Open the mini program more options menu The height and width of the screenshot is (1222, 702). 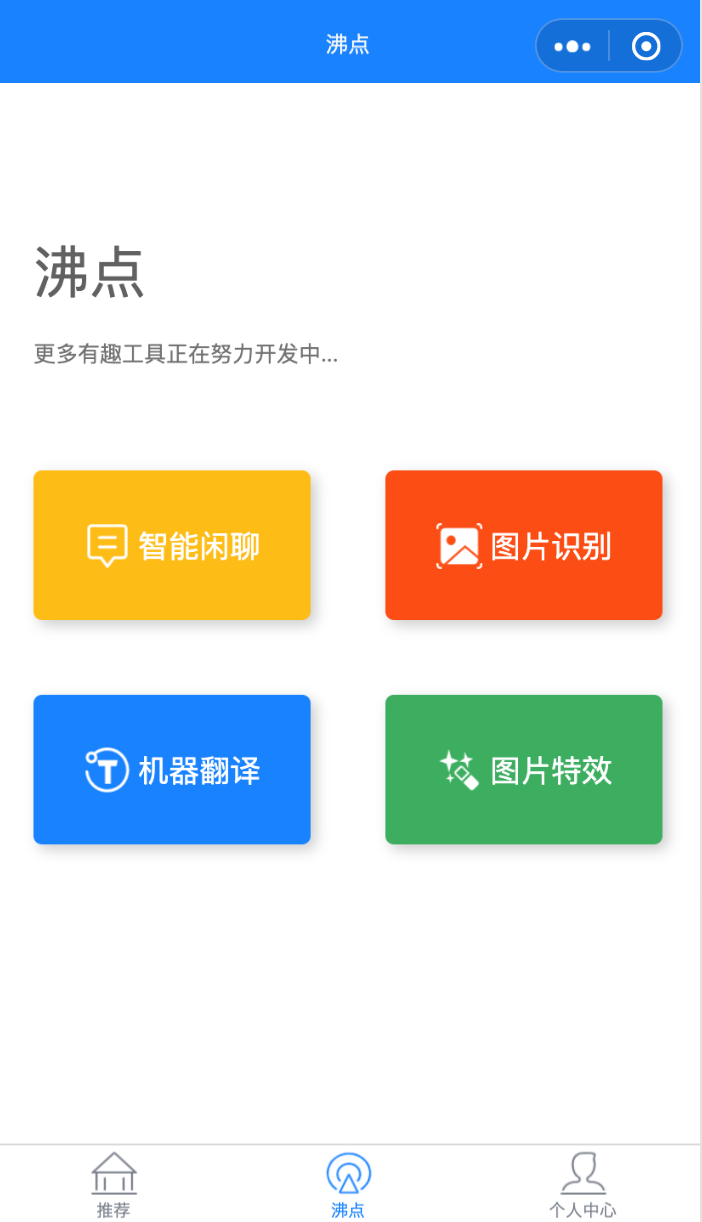tap(572, 46)
